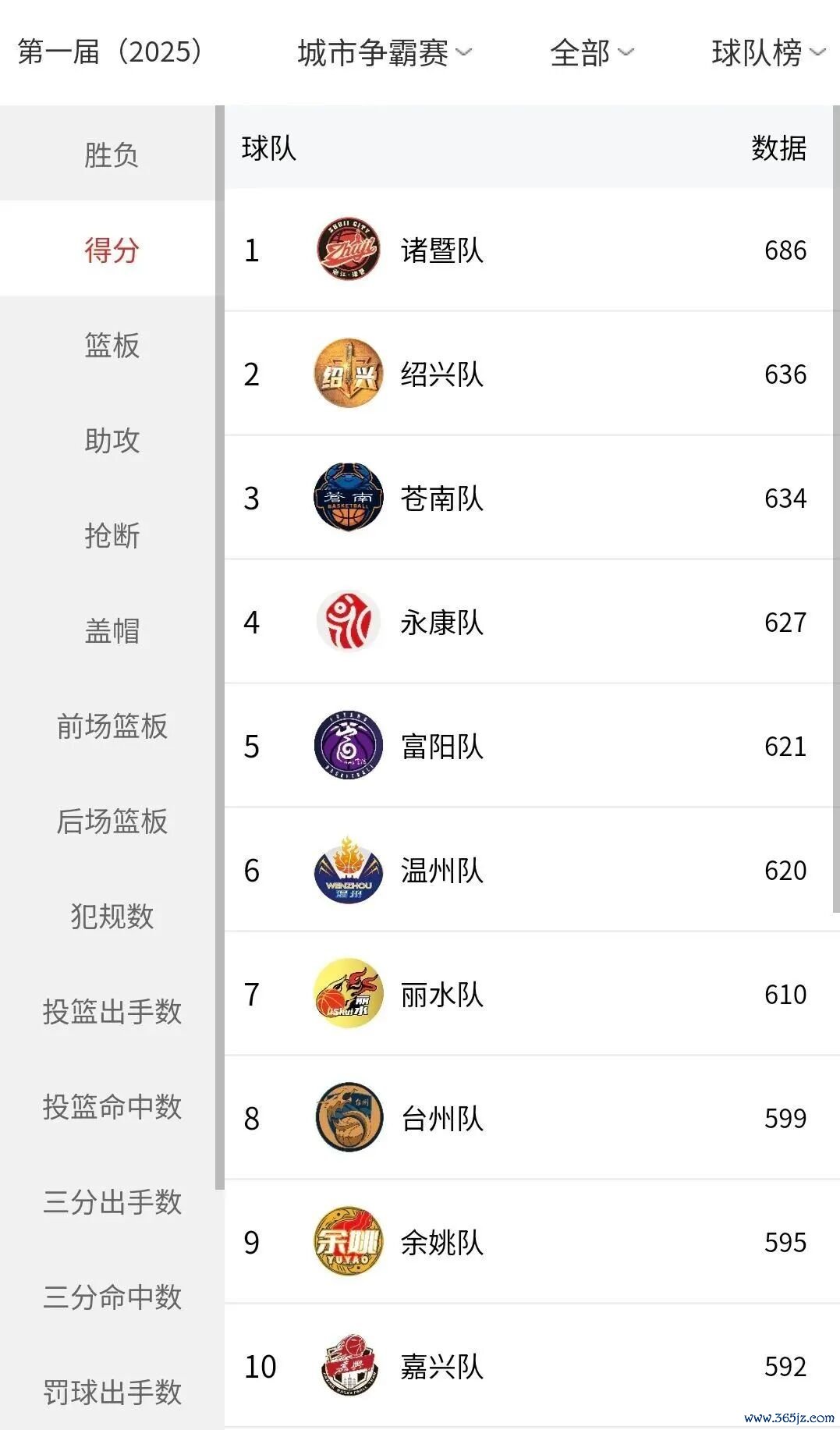Screen dimensions: 840x1430
Task: Open the 犯规数 rankings
Action: coord(112,916)
